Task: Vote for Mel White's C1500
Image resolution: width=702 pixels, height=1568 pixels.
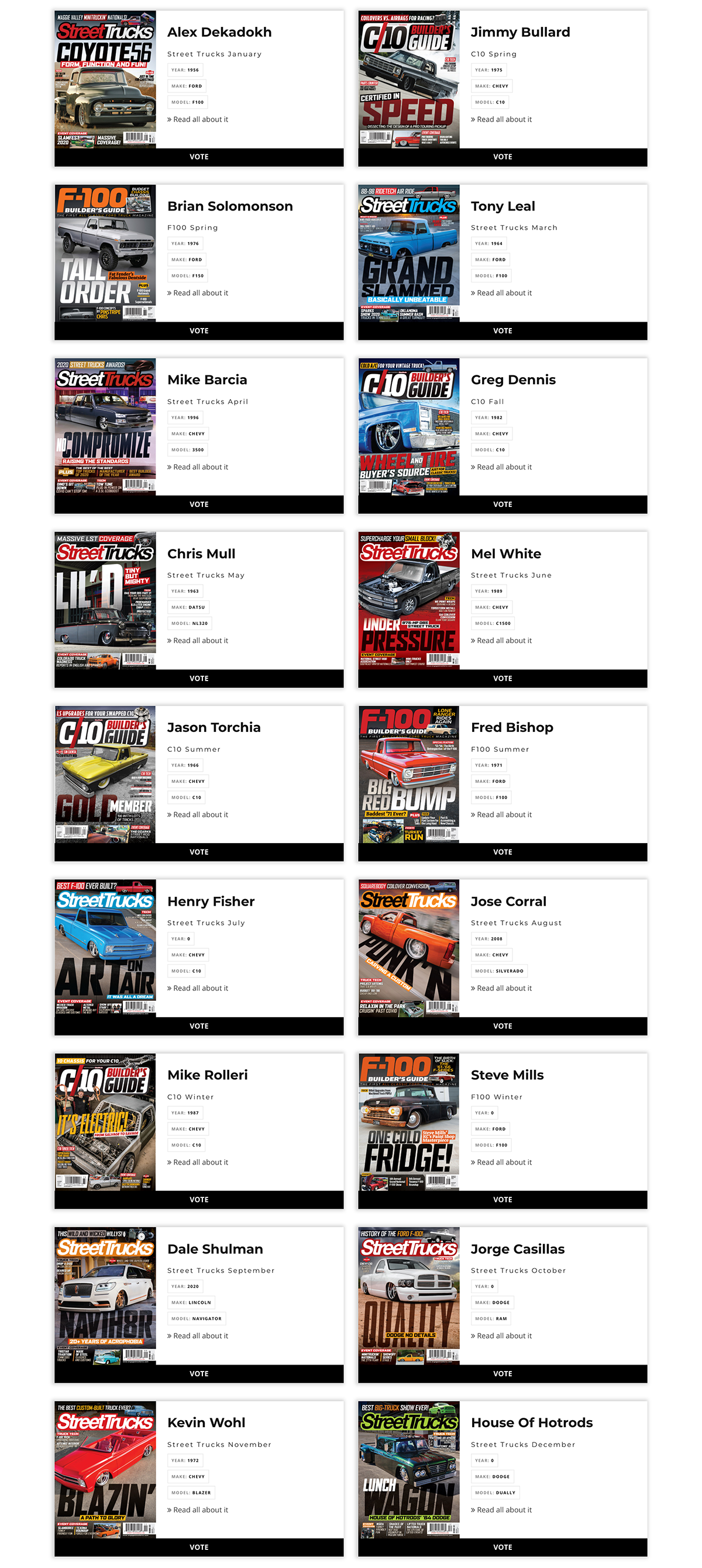Action: (503, 678)
